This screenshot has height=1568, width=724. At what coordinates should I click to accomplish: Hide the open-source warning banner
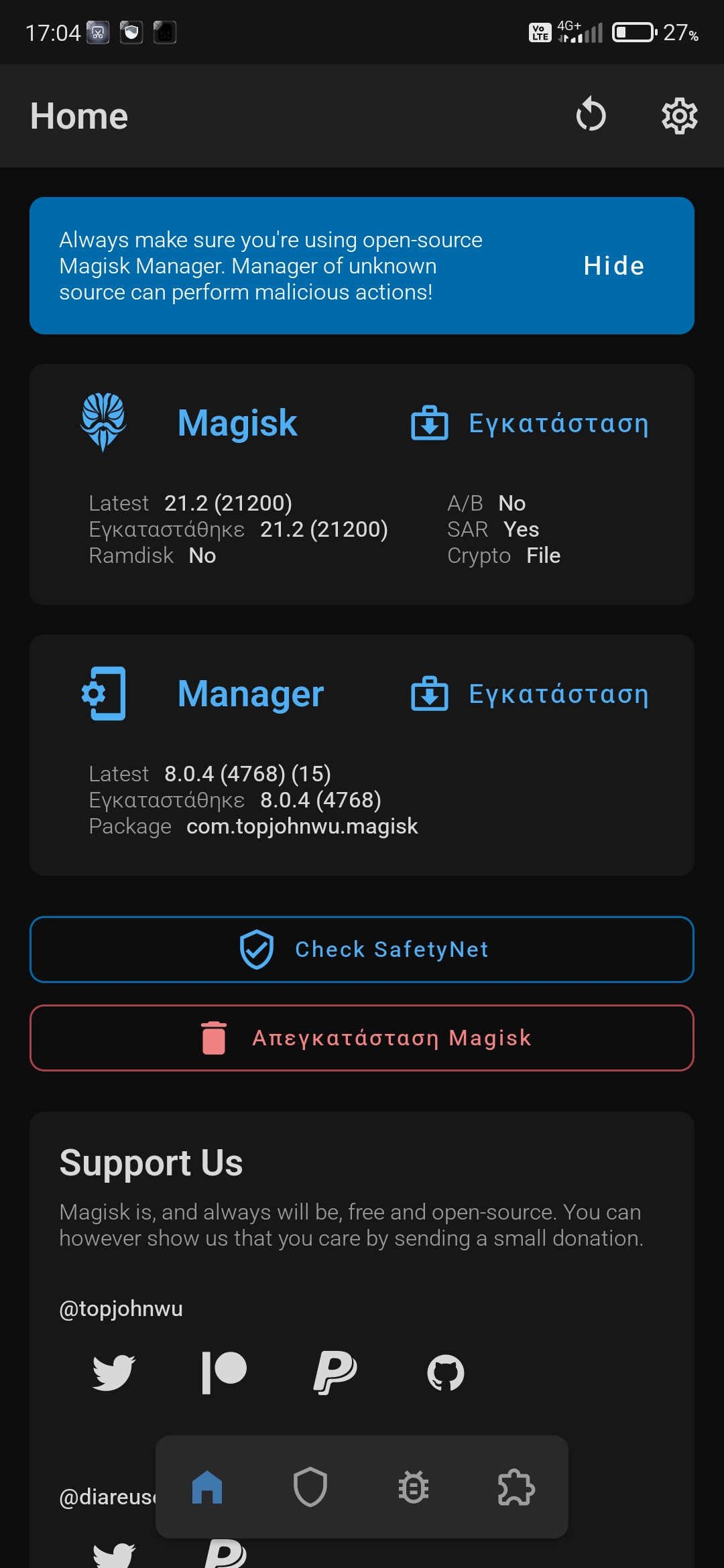[x=613, y=266]
